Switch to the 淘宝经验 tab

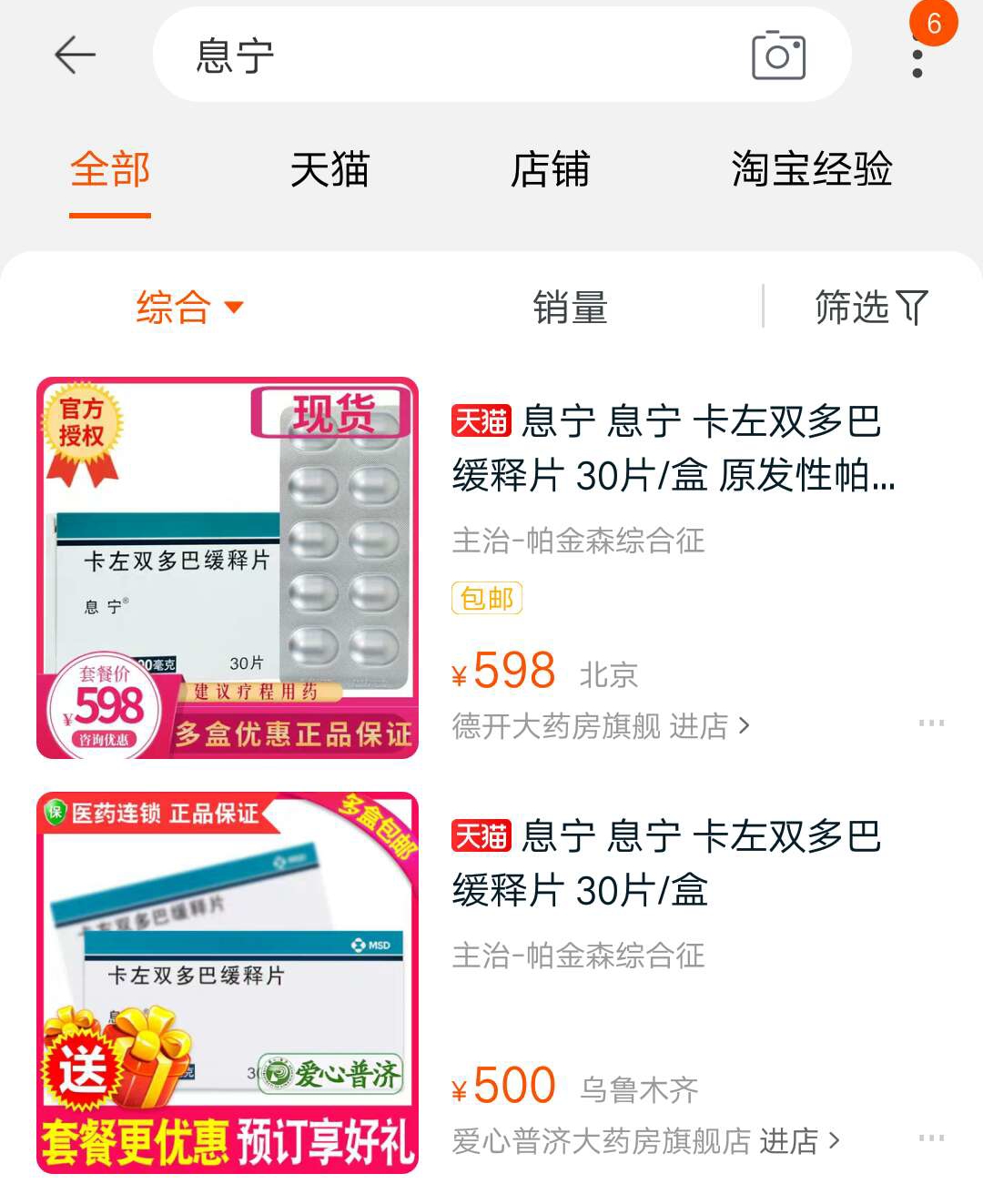(811, 170)
